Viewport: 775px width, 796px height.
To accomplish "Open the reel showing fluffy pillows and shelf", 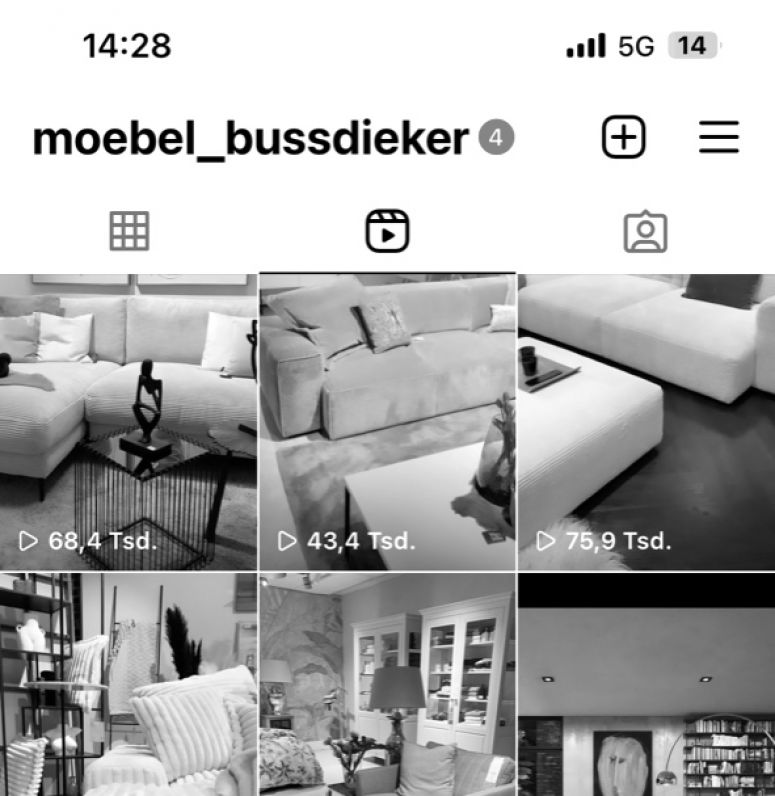I will click(128, 684).
